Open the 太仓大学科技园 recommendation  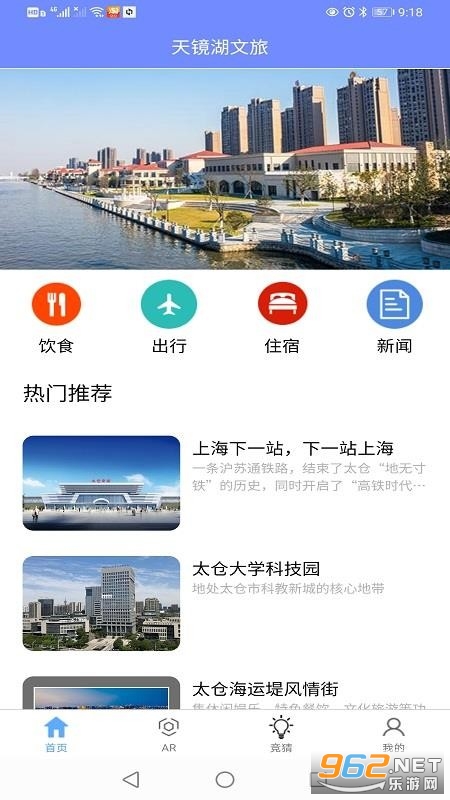225,603
